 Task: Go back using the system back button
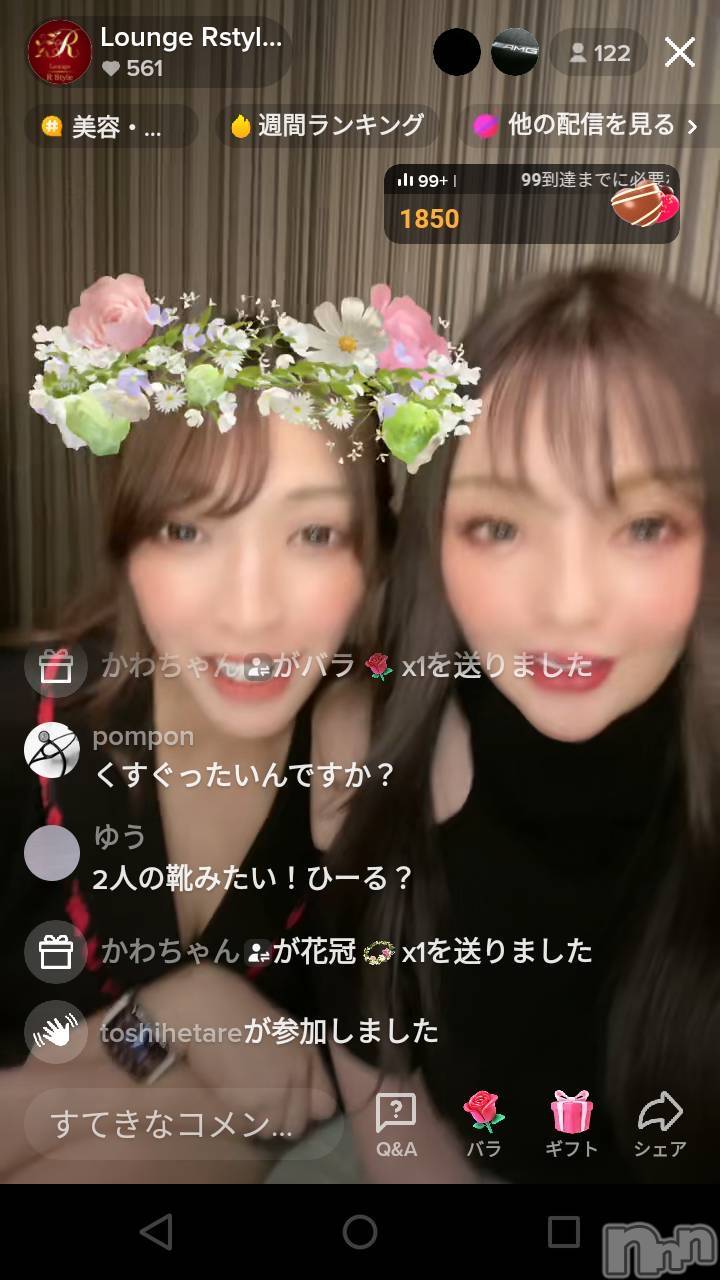click(156, 1232)
